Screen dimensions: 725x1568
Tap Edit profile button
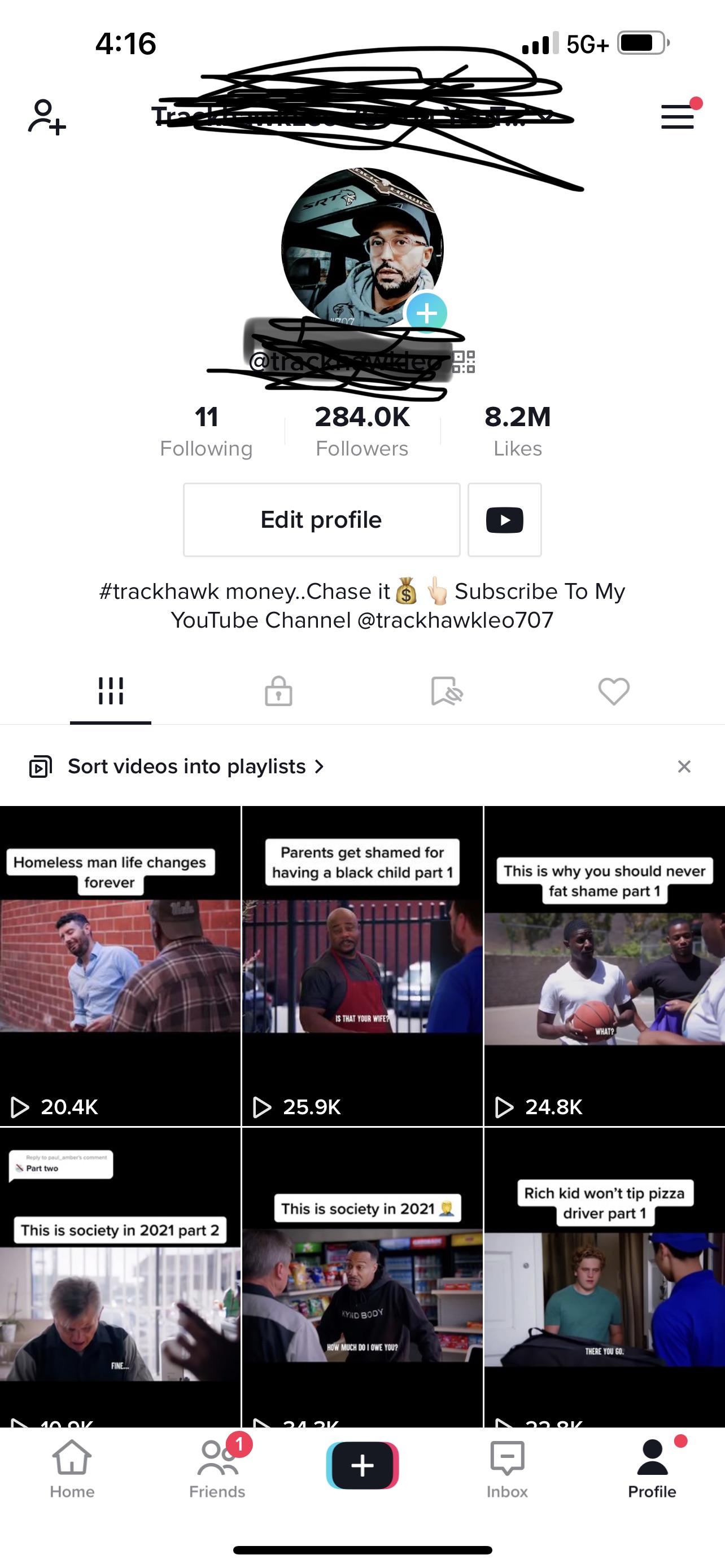point(321,520)
